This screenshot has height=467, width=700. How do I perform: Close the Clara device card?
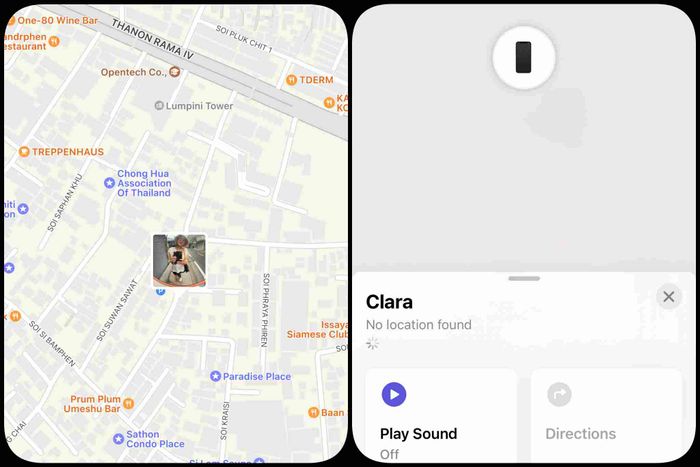click(x=668, y=297)
